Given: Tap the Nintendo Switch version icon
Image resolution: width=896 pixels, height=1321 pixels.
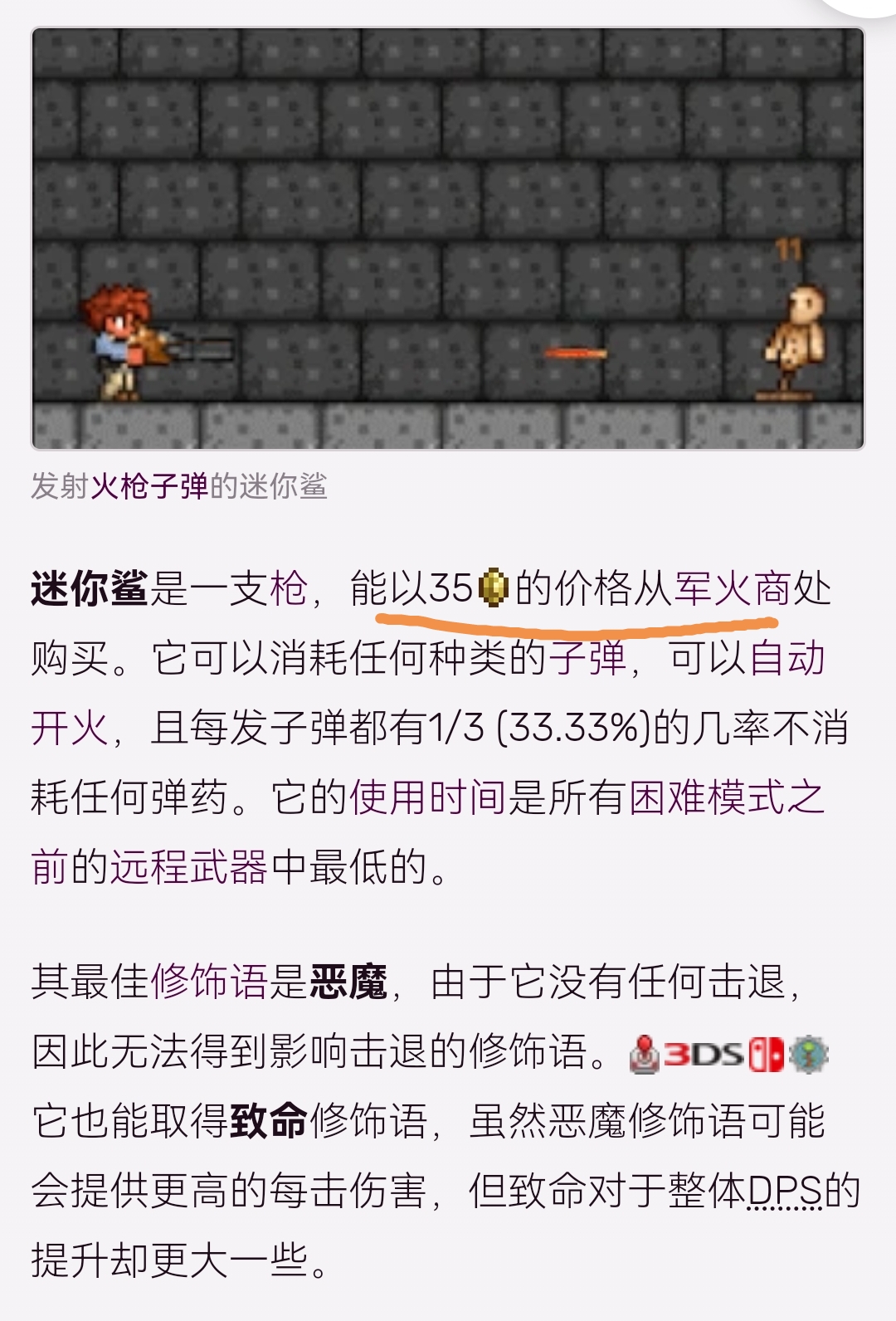Looking at the screenshot, I should [x=767, y=1054].
